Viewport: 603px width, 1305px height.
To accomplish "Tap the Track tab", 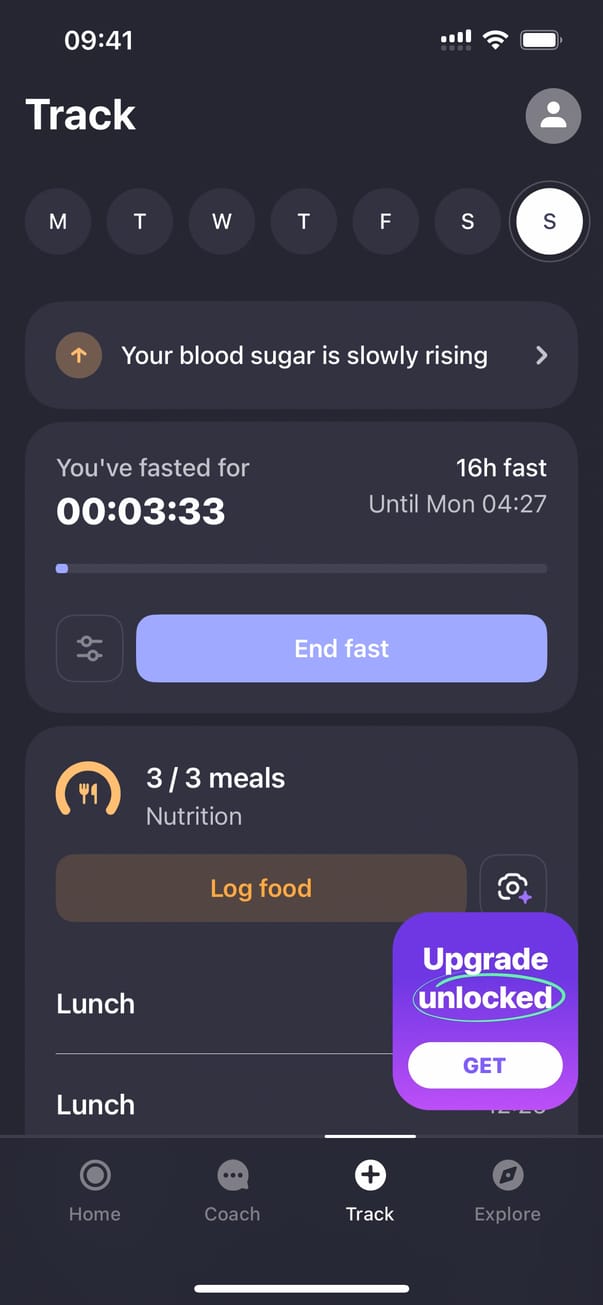I will (370, 1191).
